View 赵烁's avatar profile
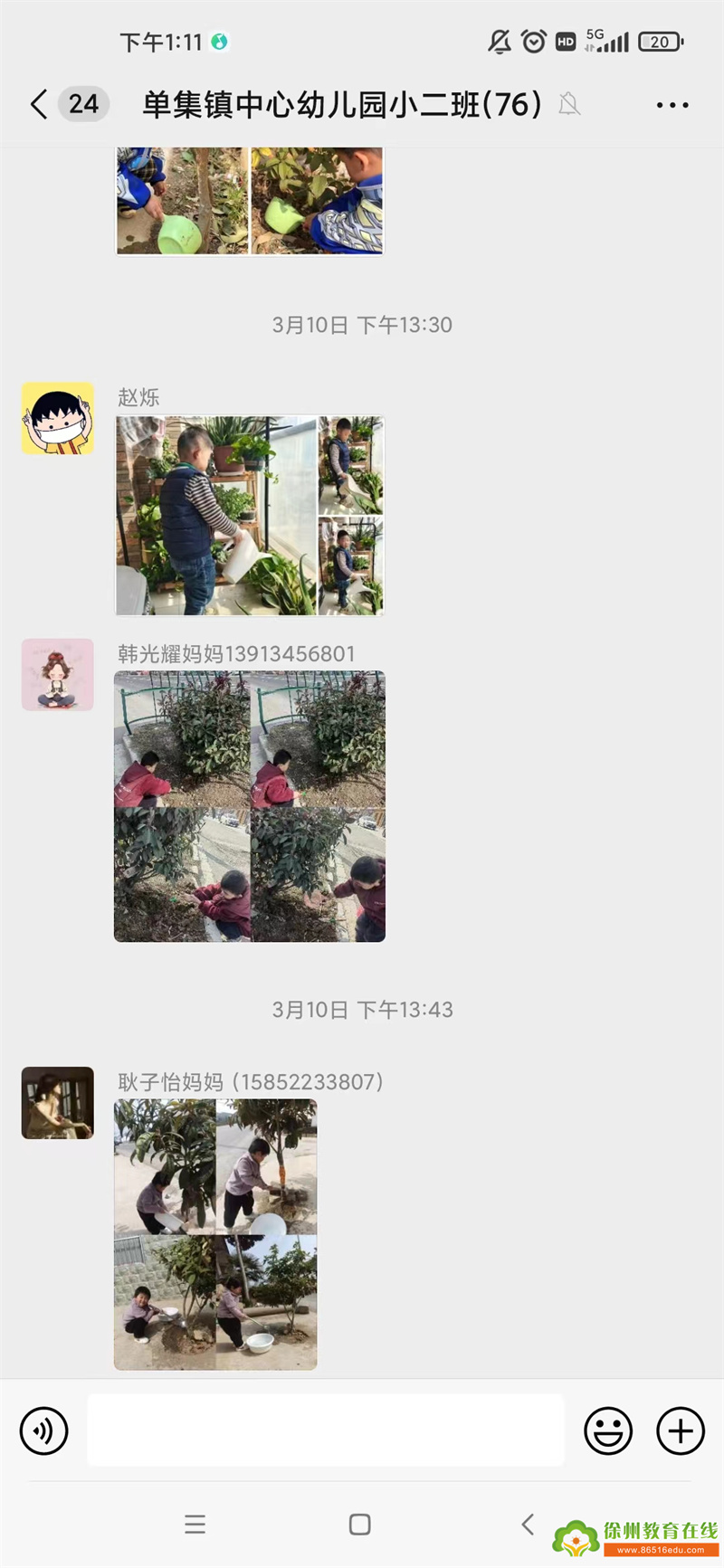Image resolution: width=724 pixels, height=1568 pixels. pyautogui.click(x=58, y=418)
